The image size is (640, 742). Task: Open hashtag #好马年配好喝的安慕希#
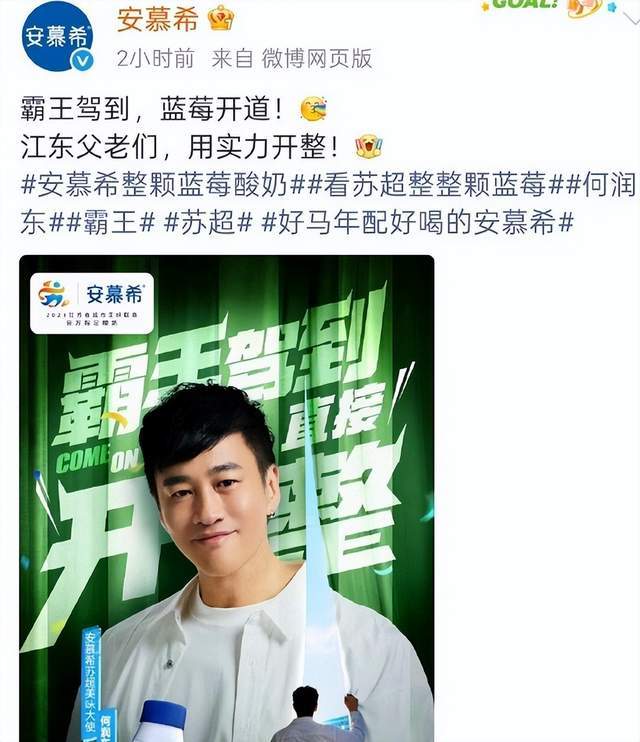pos(417,222)
